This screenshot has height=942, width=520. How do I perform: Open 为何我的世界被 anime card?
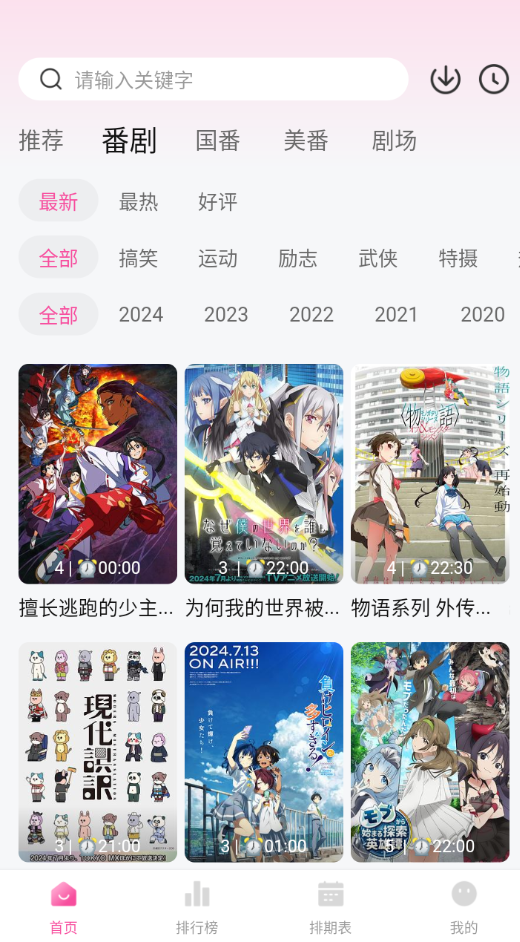point(264,492)
